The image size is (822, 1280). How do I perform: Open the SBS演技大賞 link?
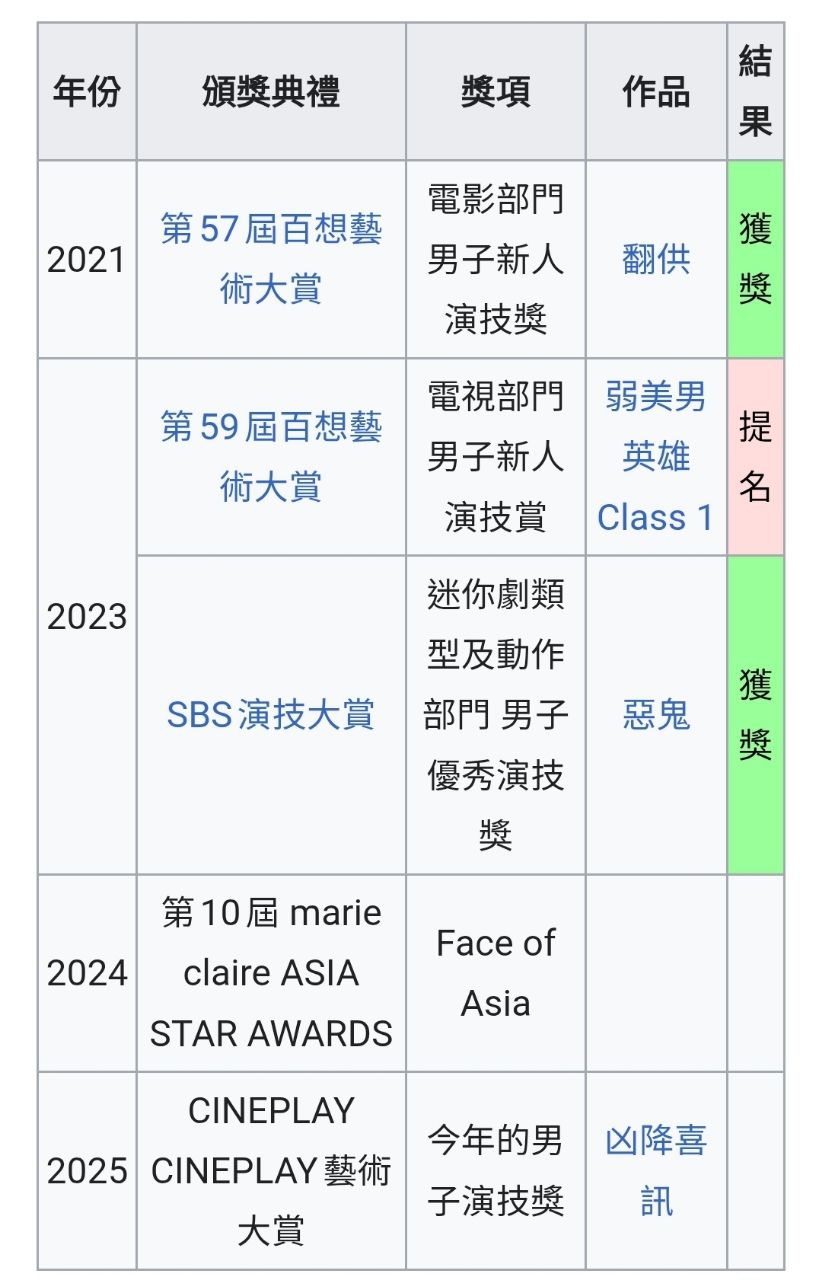tap(270, 715)
